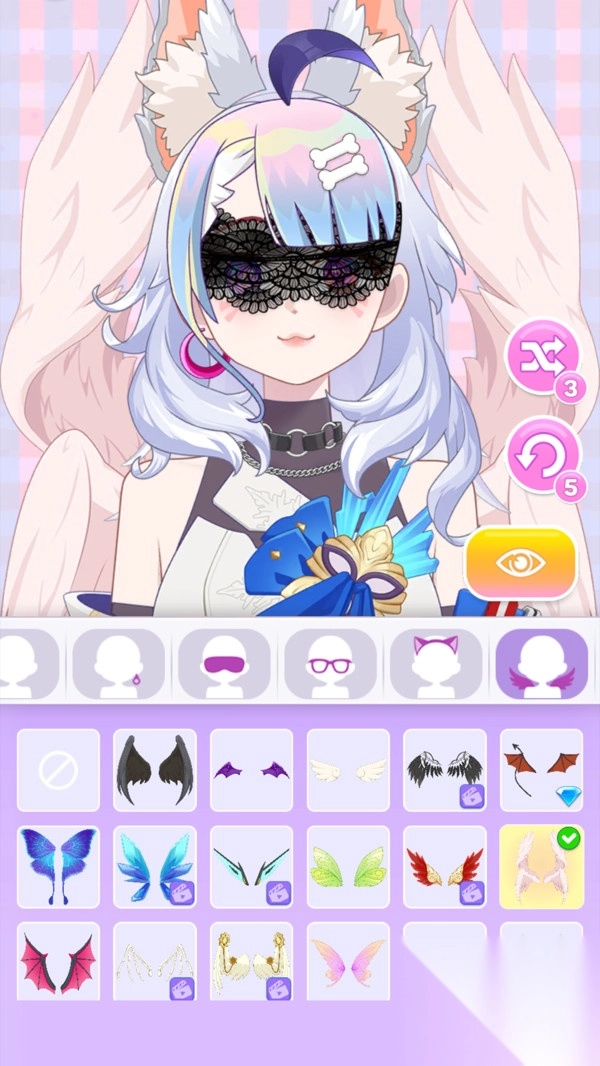600x1066 pixels.
Task: Select the pink fairy wings
Action: [x=347, y=962]
